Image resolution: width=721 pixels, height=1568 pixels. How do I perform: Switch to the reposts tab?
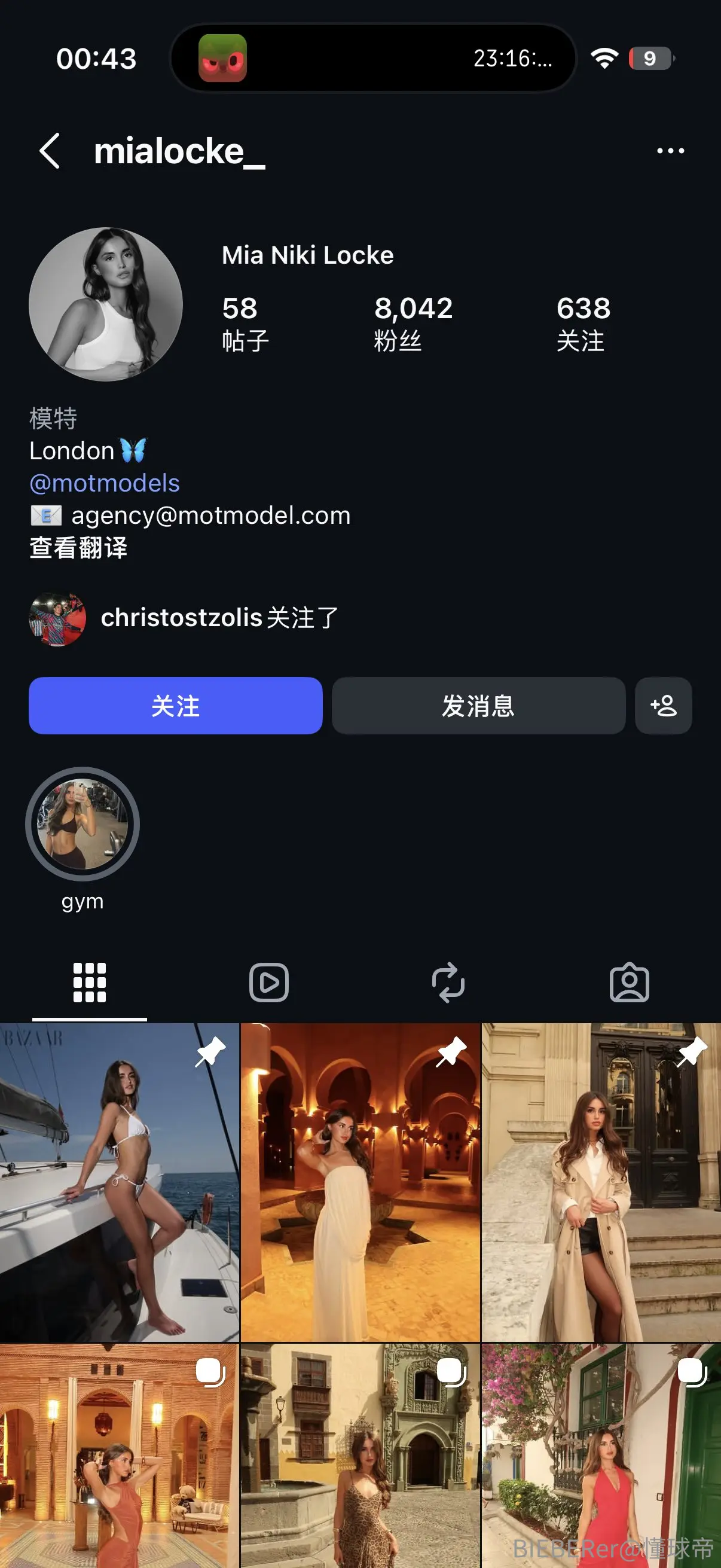coord(448,983)
